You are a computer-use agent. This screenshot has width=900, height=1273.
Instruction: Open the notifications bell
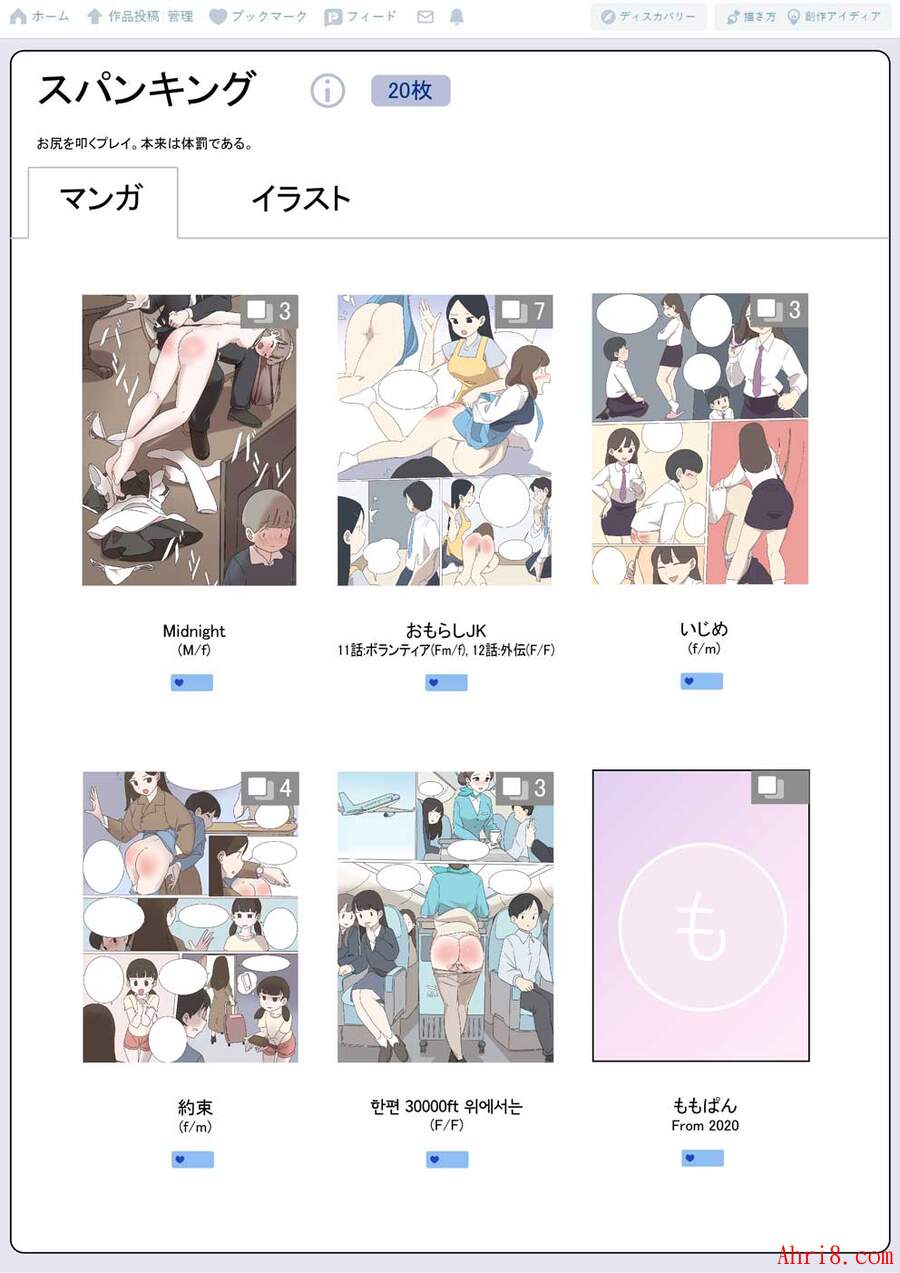point(457,16)
